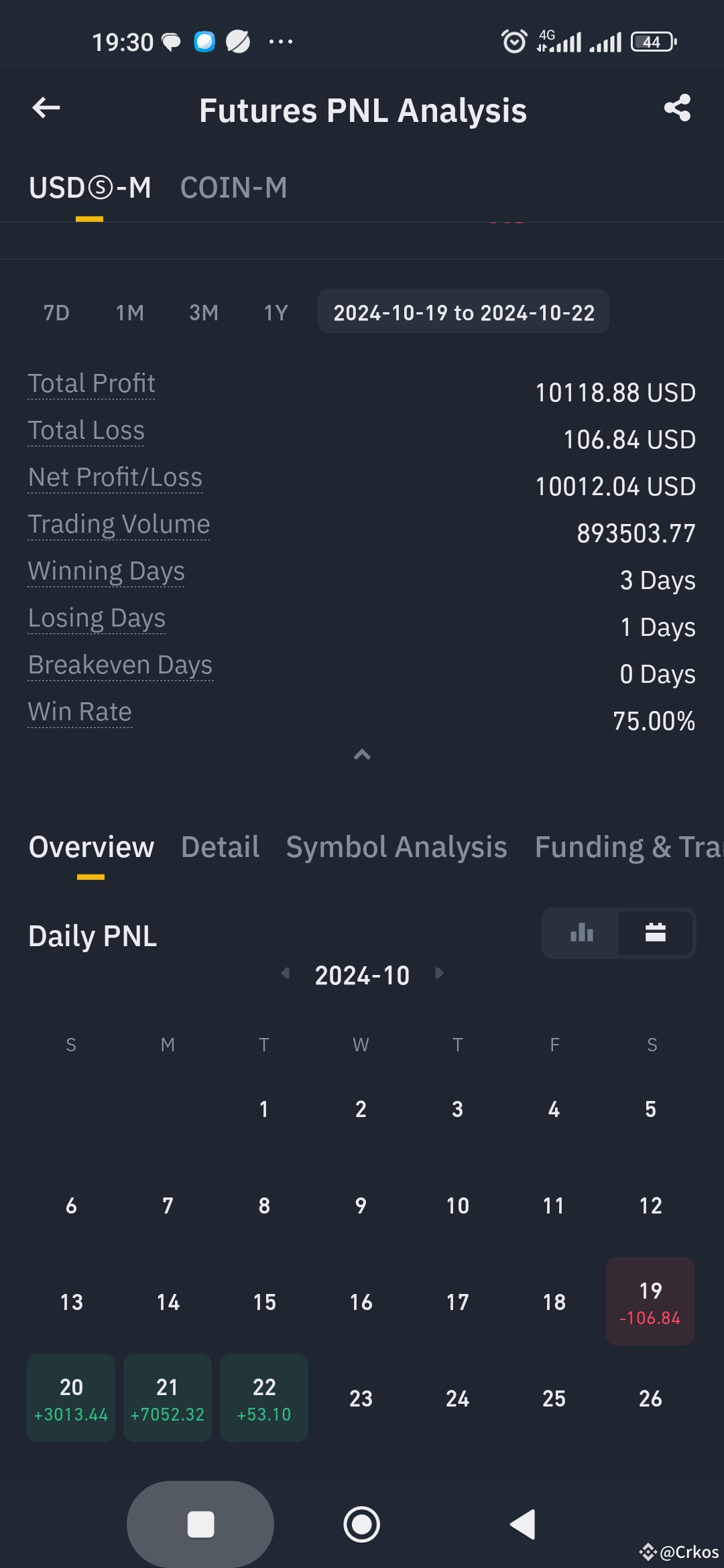724x1568 pixels.
Task: Show the Win Rate definition
Action: (80, 712)
